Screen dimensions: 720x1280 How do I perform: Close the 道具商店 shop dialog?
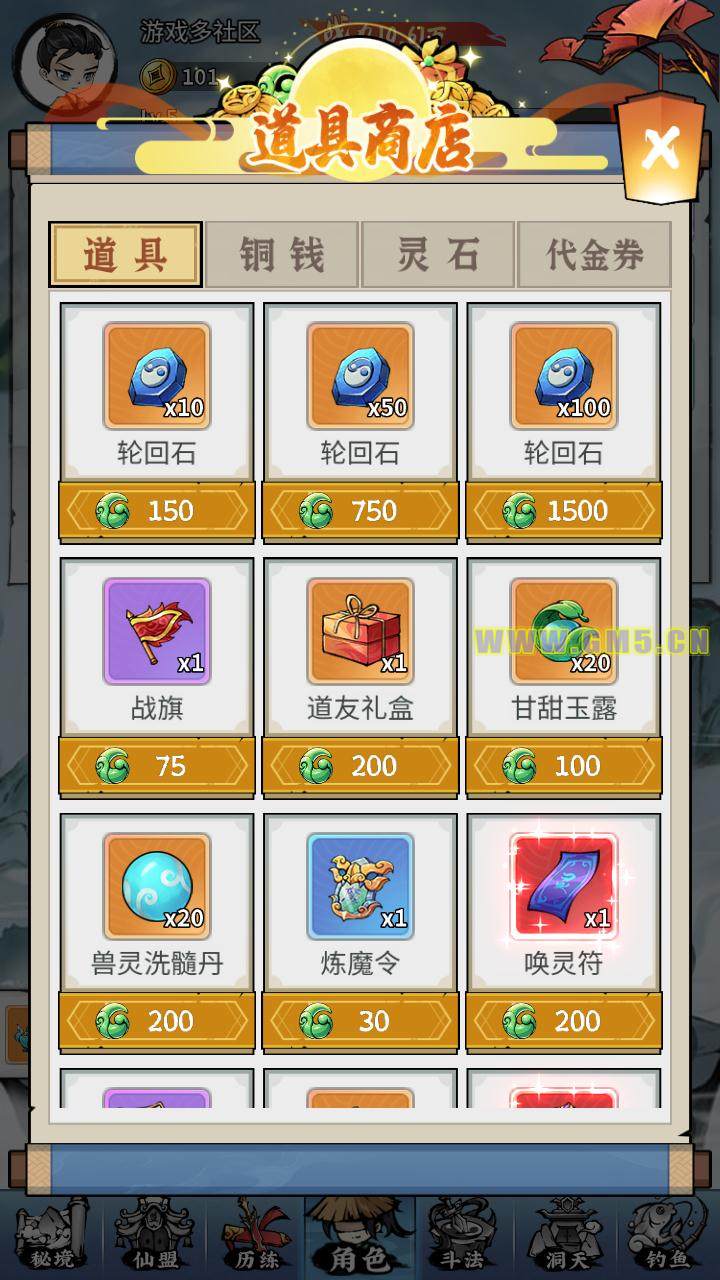pos(660,149)
